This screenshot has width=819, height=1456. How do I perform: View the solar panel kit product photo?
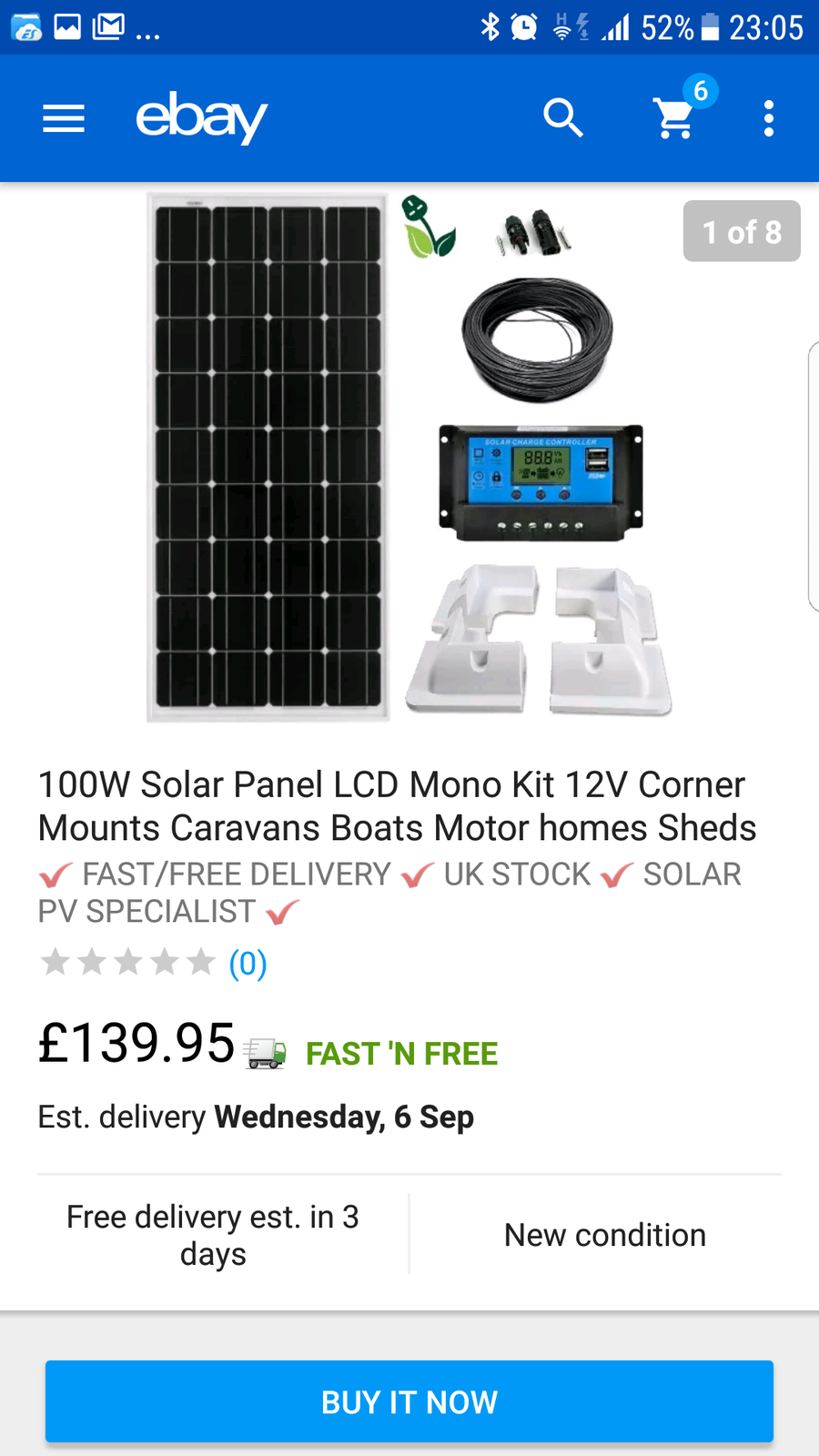click(409, 457)
